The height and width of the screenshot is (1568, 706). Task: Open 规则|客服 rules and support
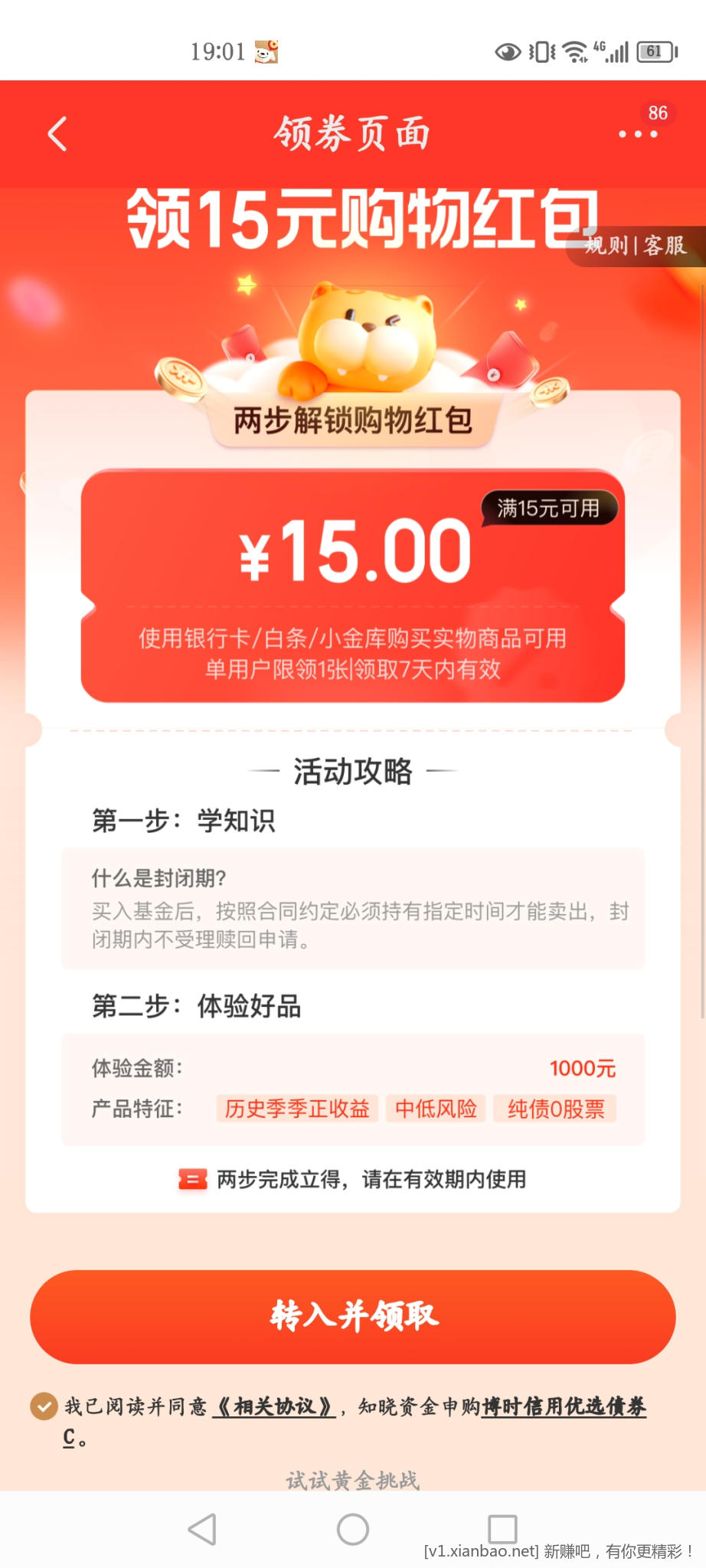click(x=635, y=246)
